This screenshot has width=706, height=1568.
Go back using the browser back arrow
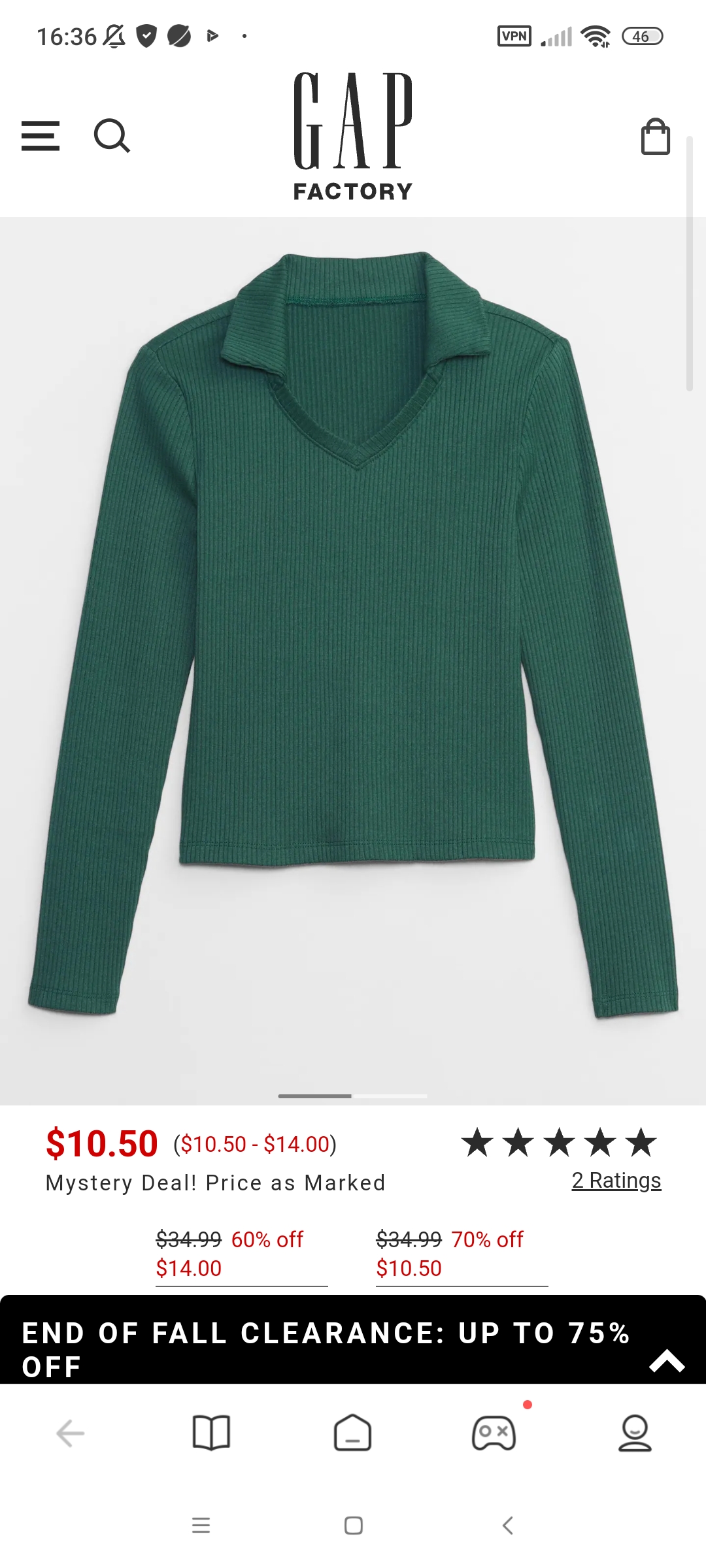71,1433
